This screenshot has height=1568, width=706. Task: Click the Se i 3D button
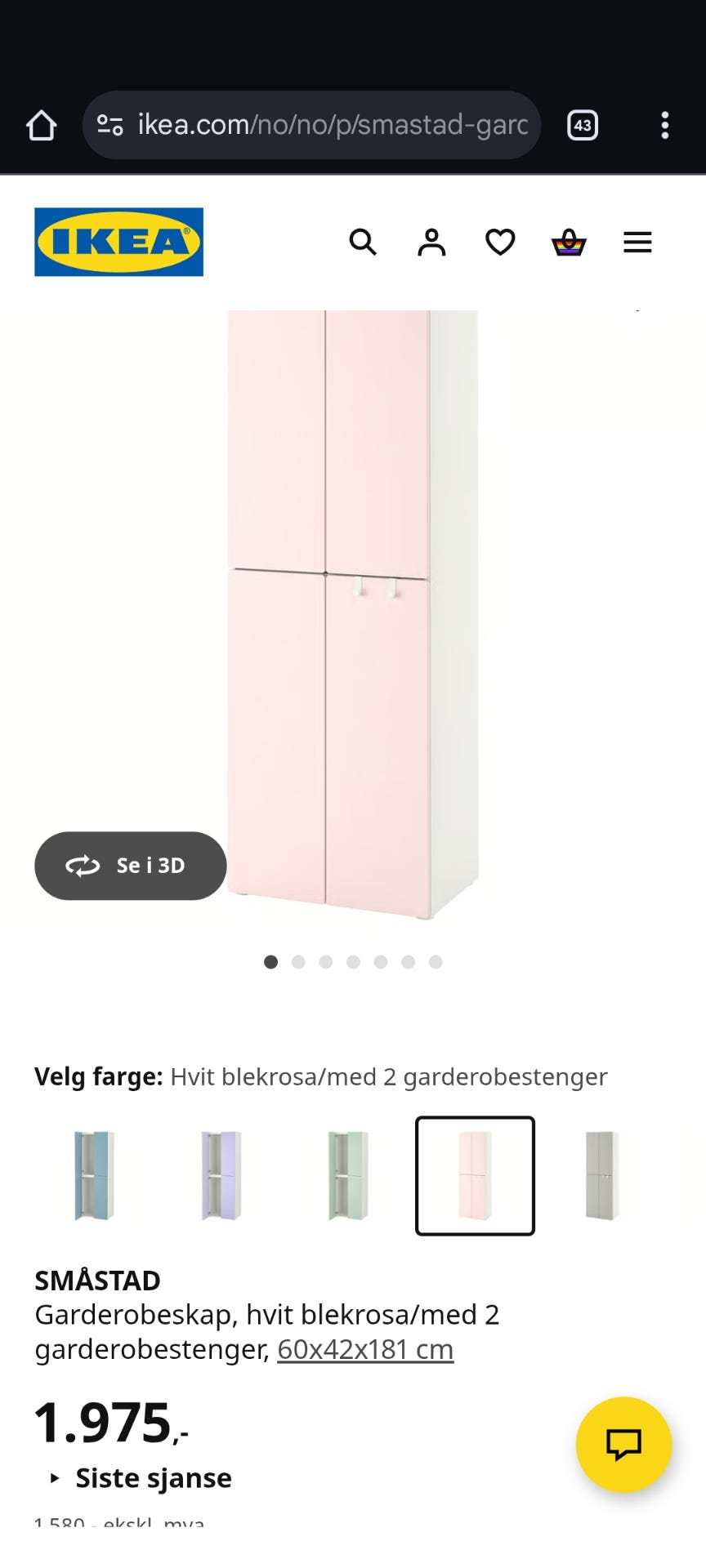[x=130, y=866]
